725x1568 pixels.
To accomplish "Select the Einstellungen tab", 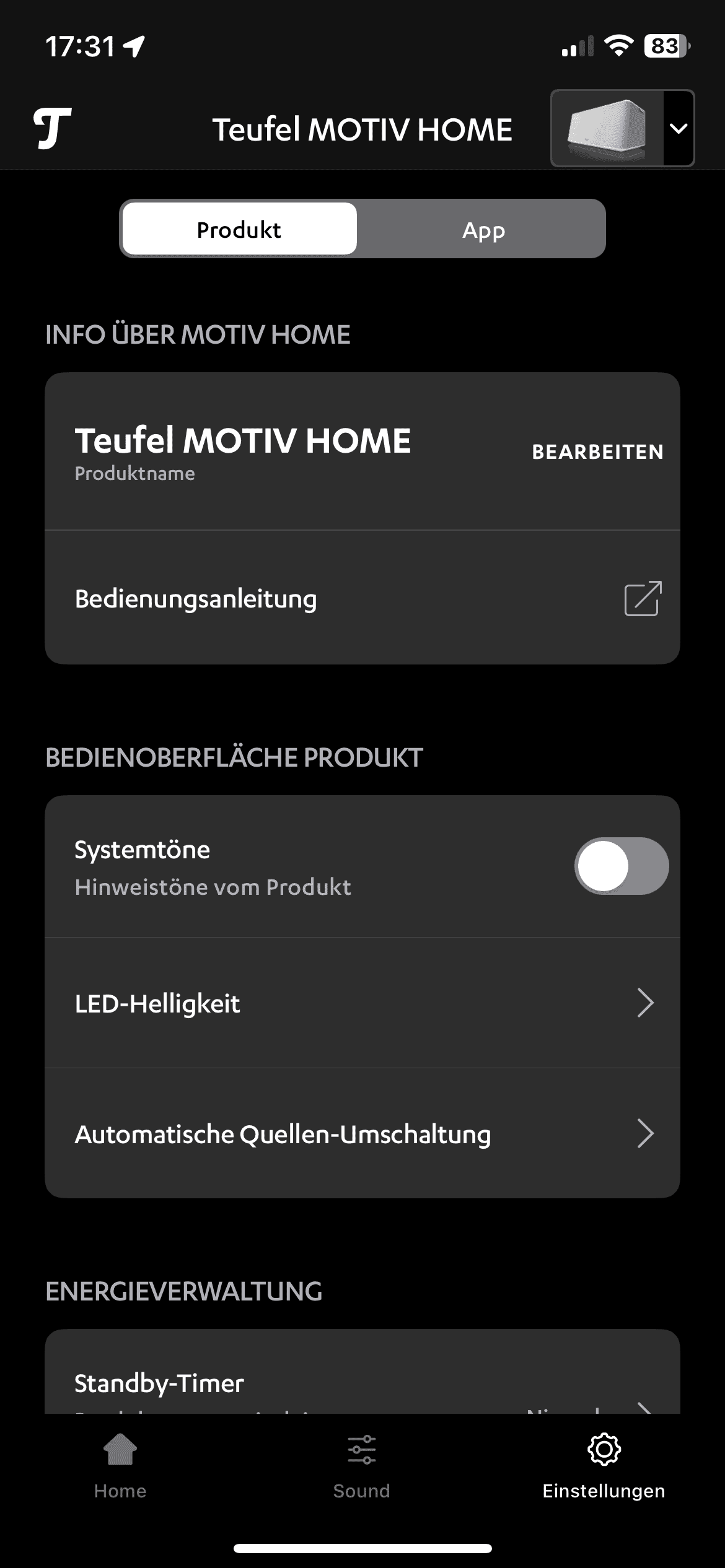I will 604,1465.
